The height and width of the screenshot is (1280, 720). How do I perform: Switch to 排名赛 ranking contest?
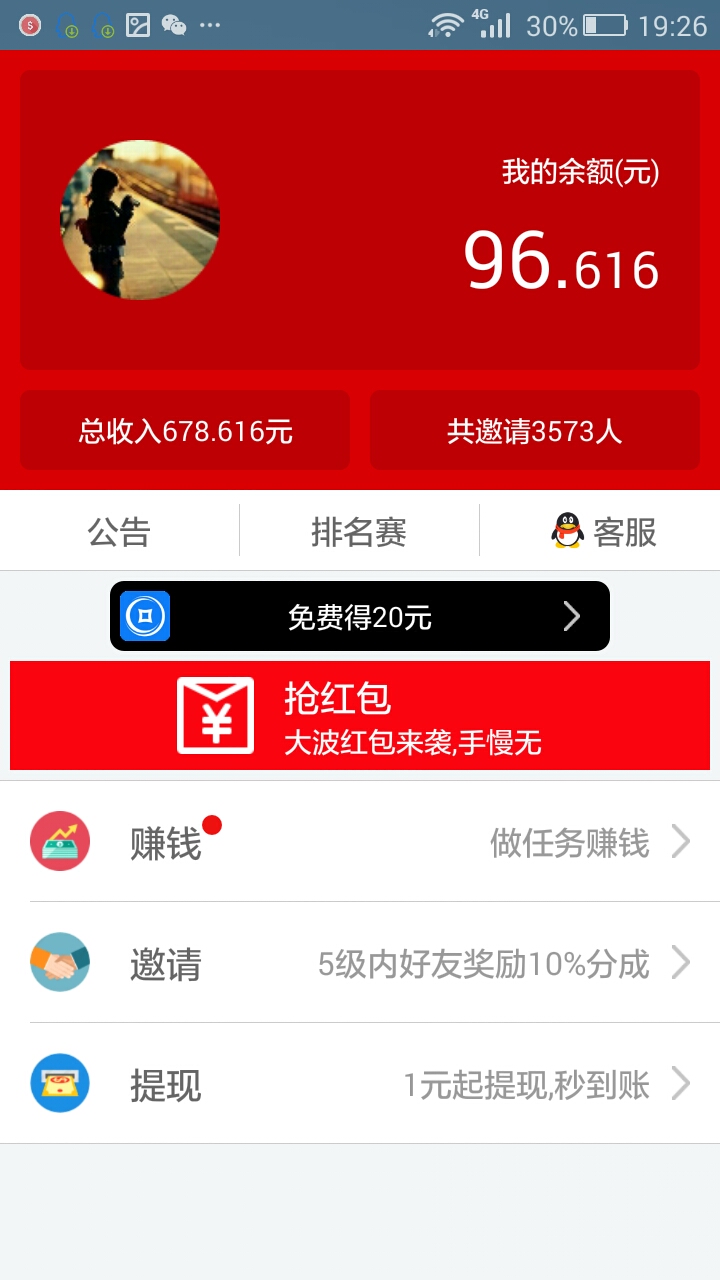(x=359, y=532)
